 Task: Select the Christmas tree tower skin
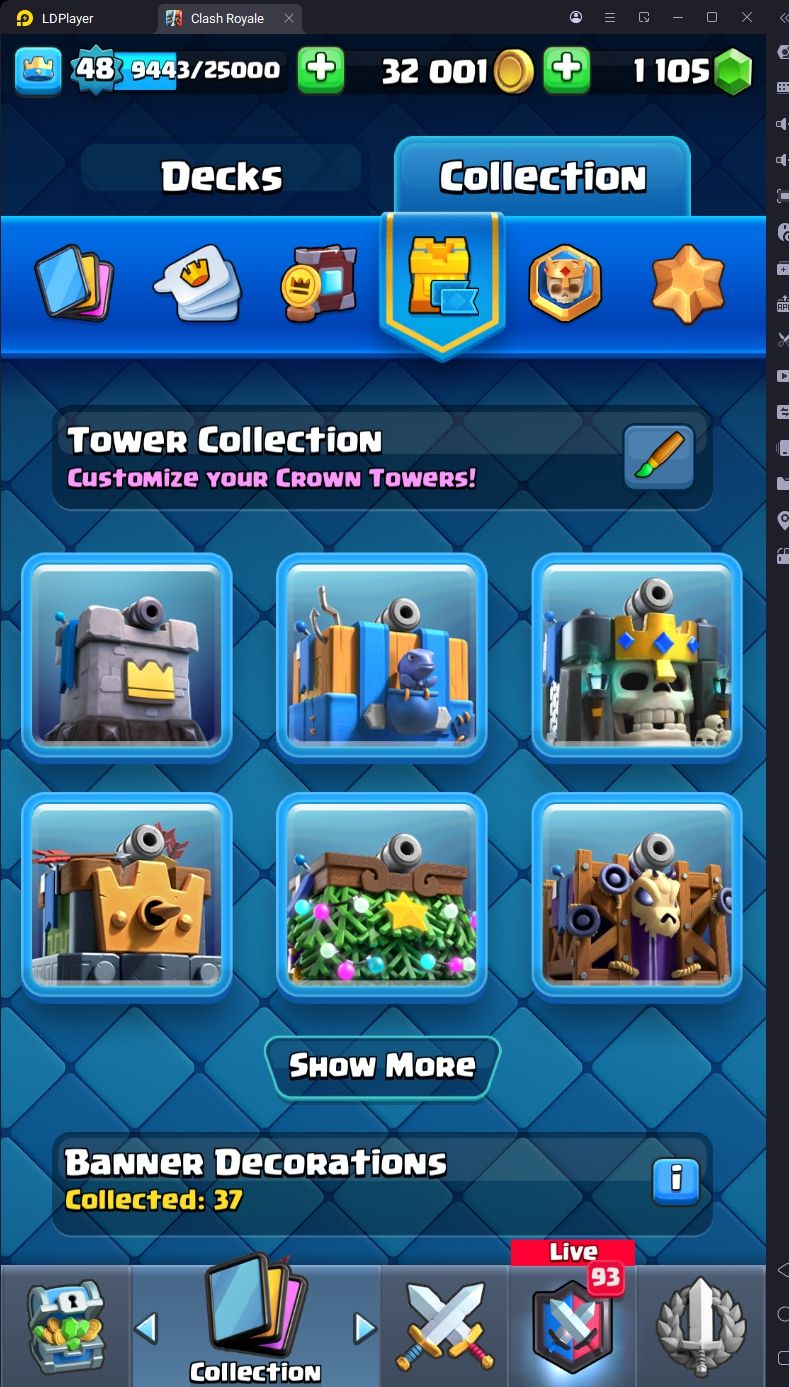click(x=382, y=897)
